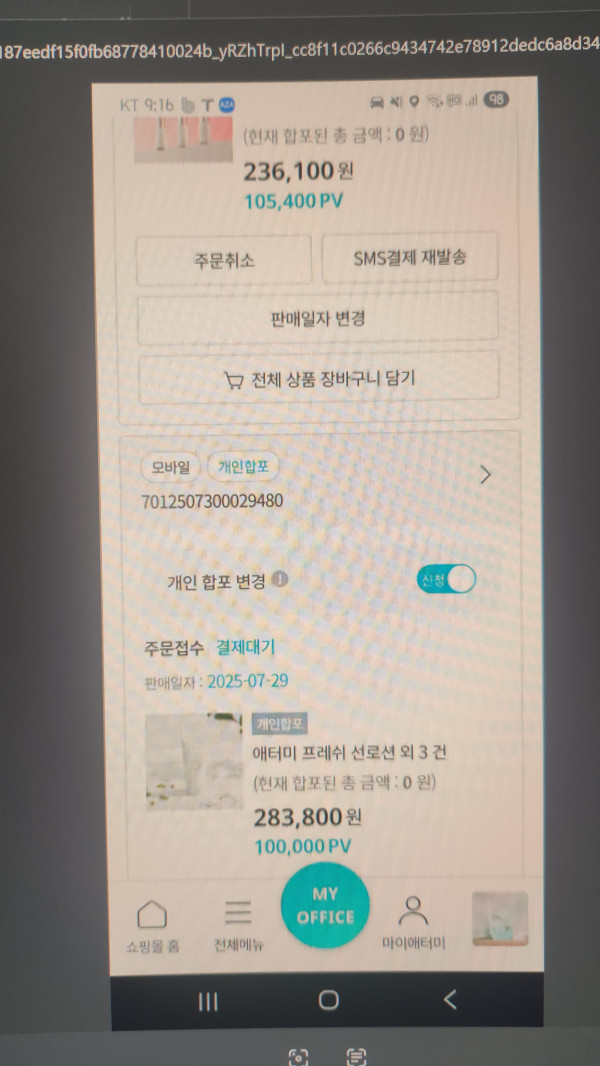Go to 쇼핑몰 홈

point(152,925)
